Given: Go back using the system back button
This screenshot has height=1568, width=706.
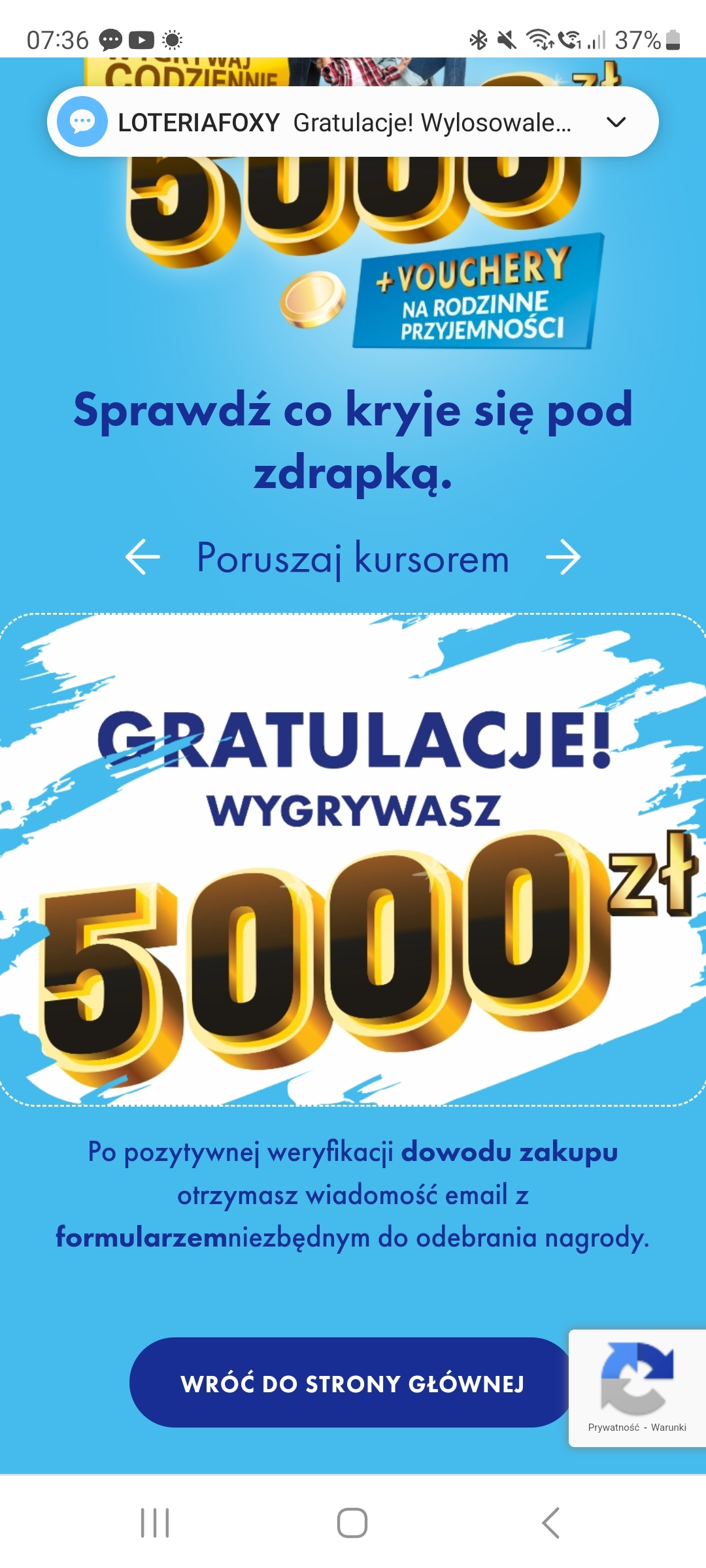Looking at the screenshot, I should click(550, 1523).
